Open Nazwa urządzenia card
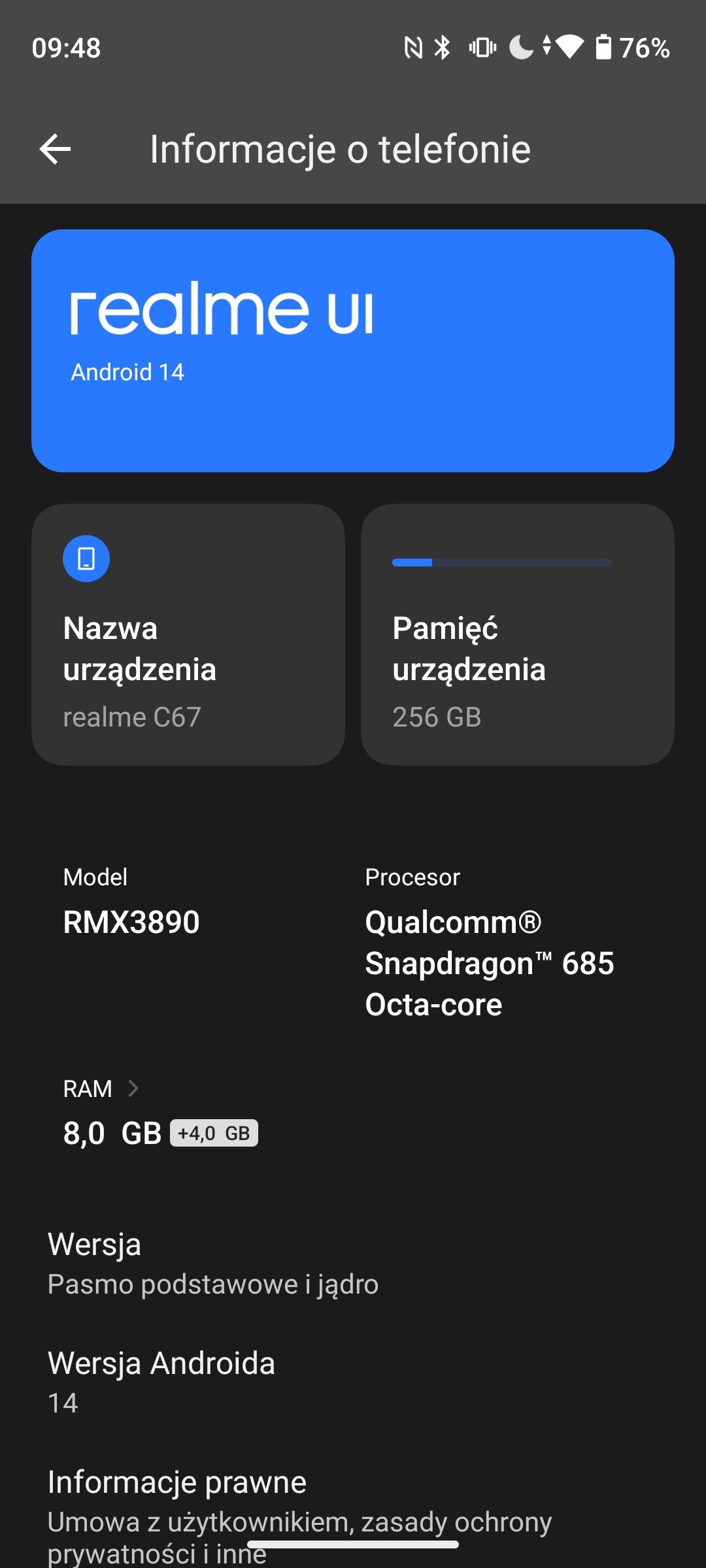 pyautogui.click(x=188, y=634)
